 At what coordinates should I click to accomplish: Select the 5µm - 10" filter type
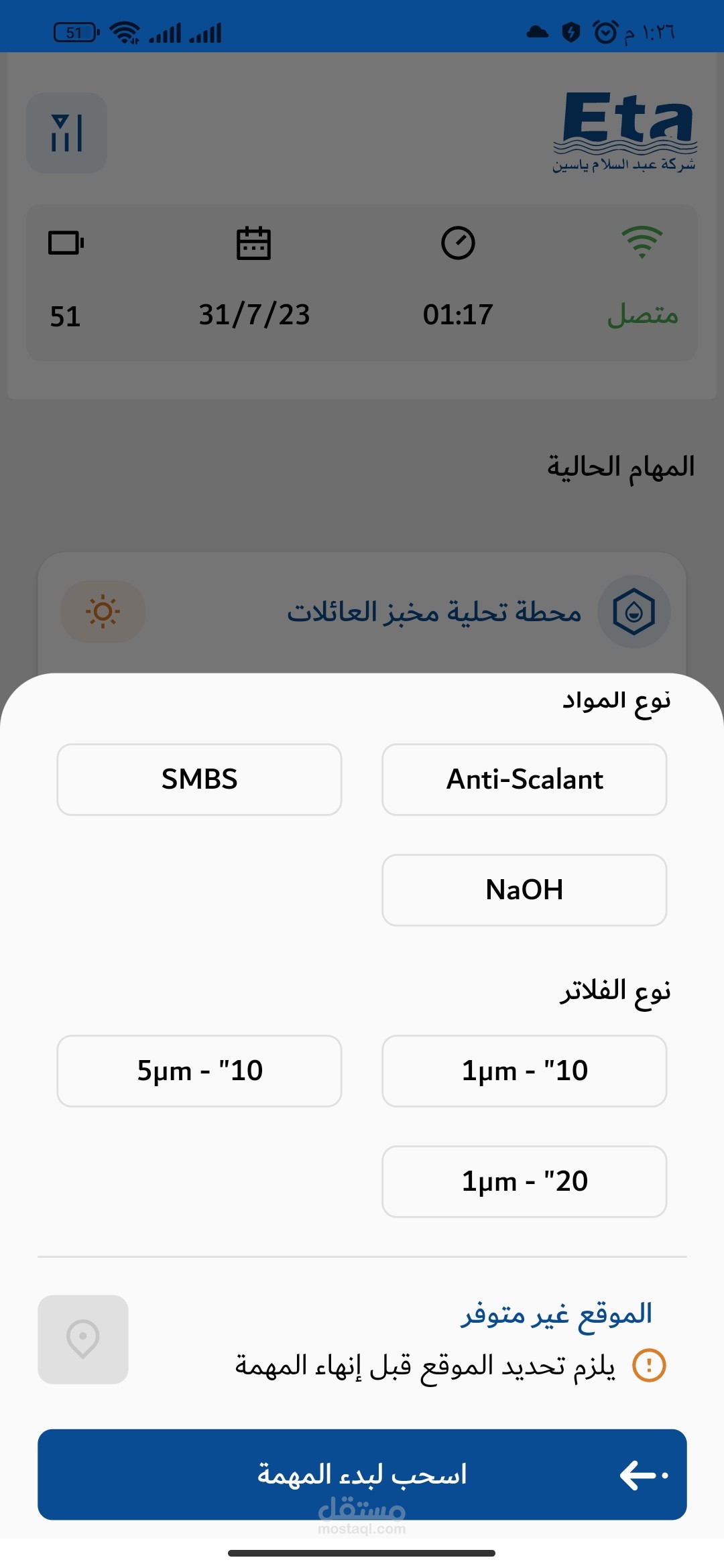click(x=199, y=1071)
